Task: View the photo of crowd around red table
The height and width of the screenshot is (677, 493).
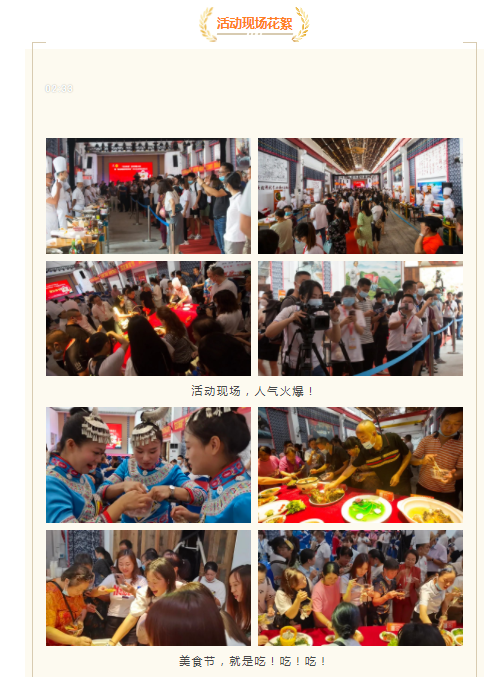Action: tap(148, 318)
